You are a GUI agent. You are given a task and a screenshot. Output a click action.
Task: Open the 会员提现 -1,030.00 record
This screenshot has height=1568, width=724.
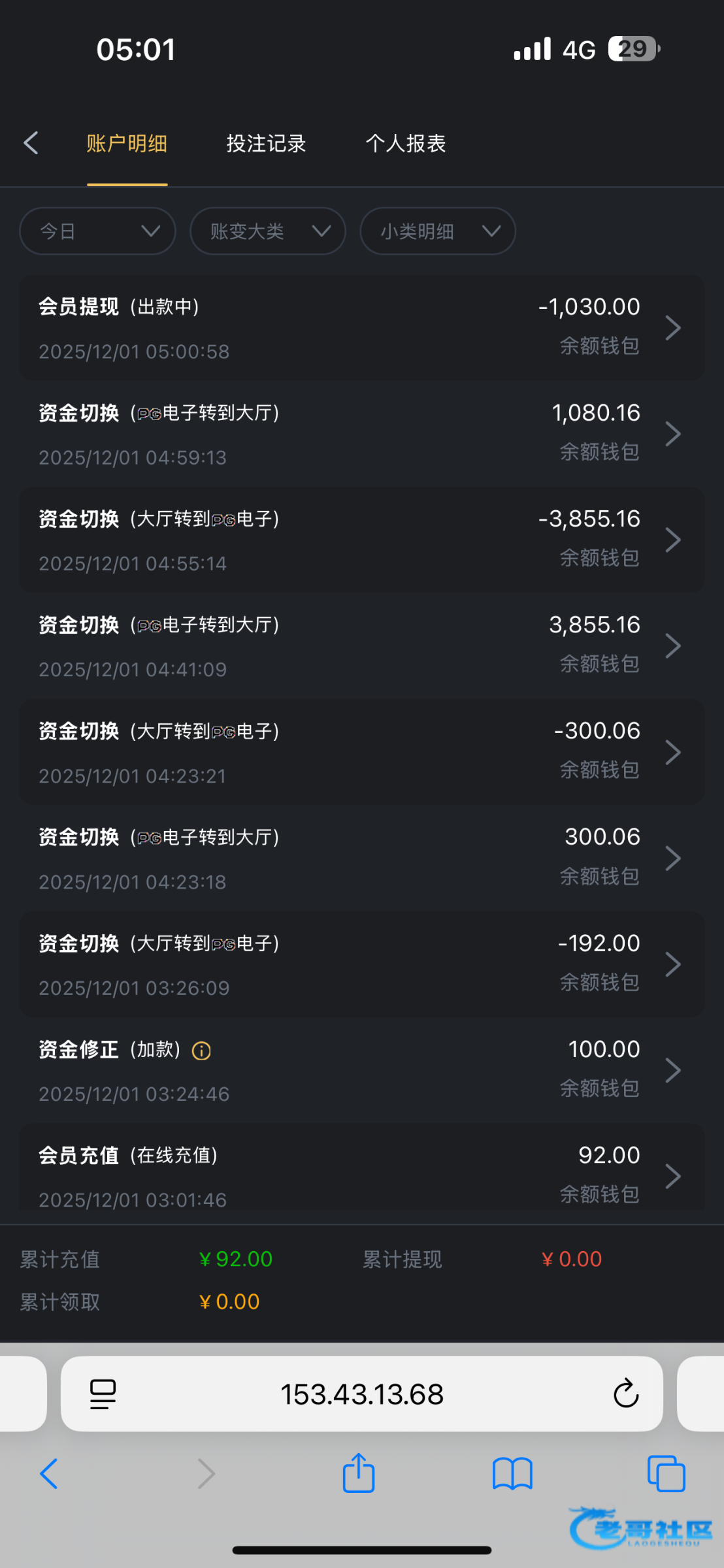(361, 327)
